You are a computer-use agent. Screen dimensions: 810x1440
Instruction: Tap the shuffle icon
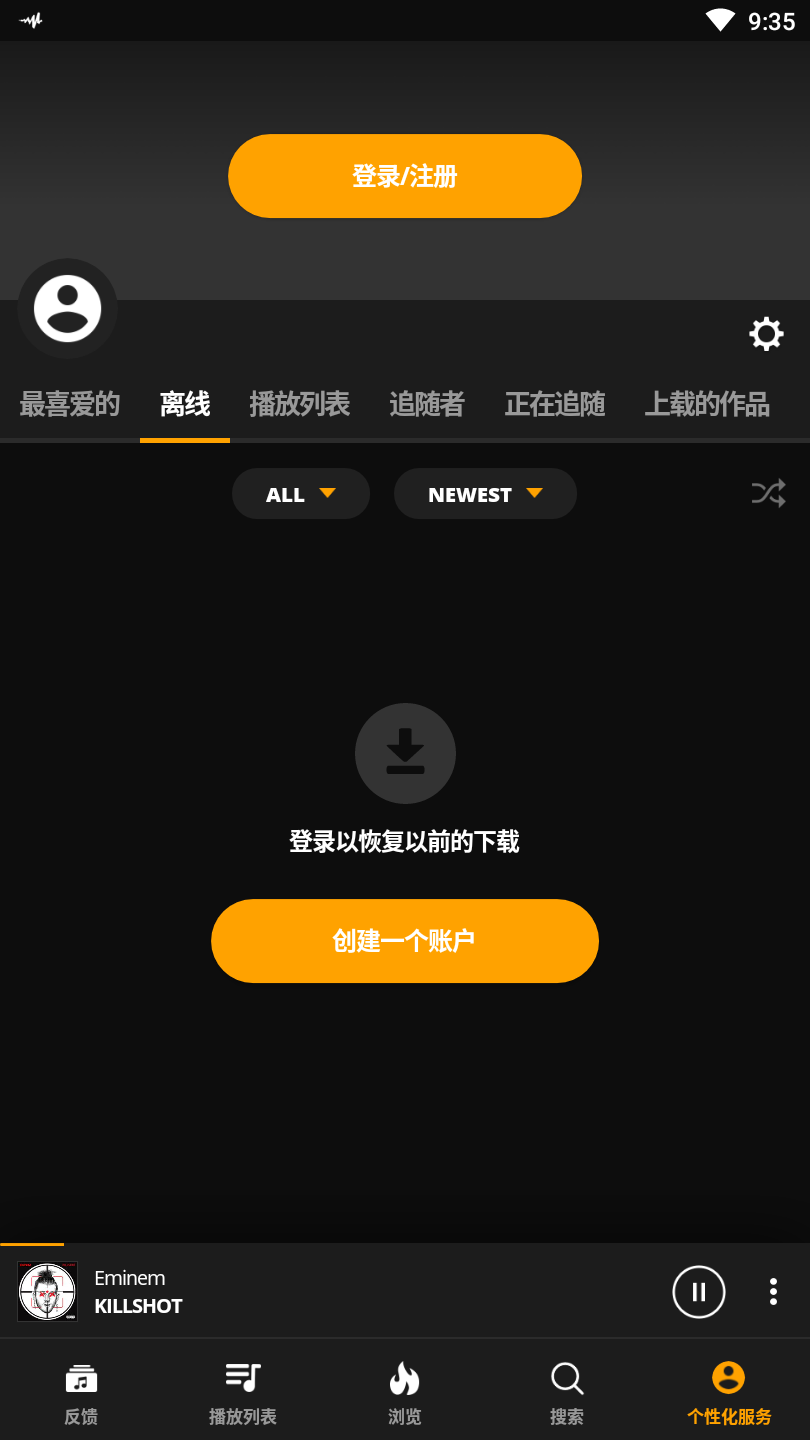tap(768, 493)
